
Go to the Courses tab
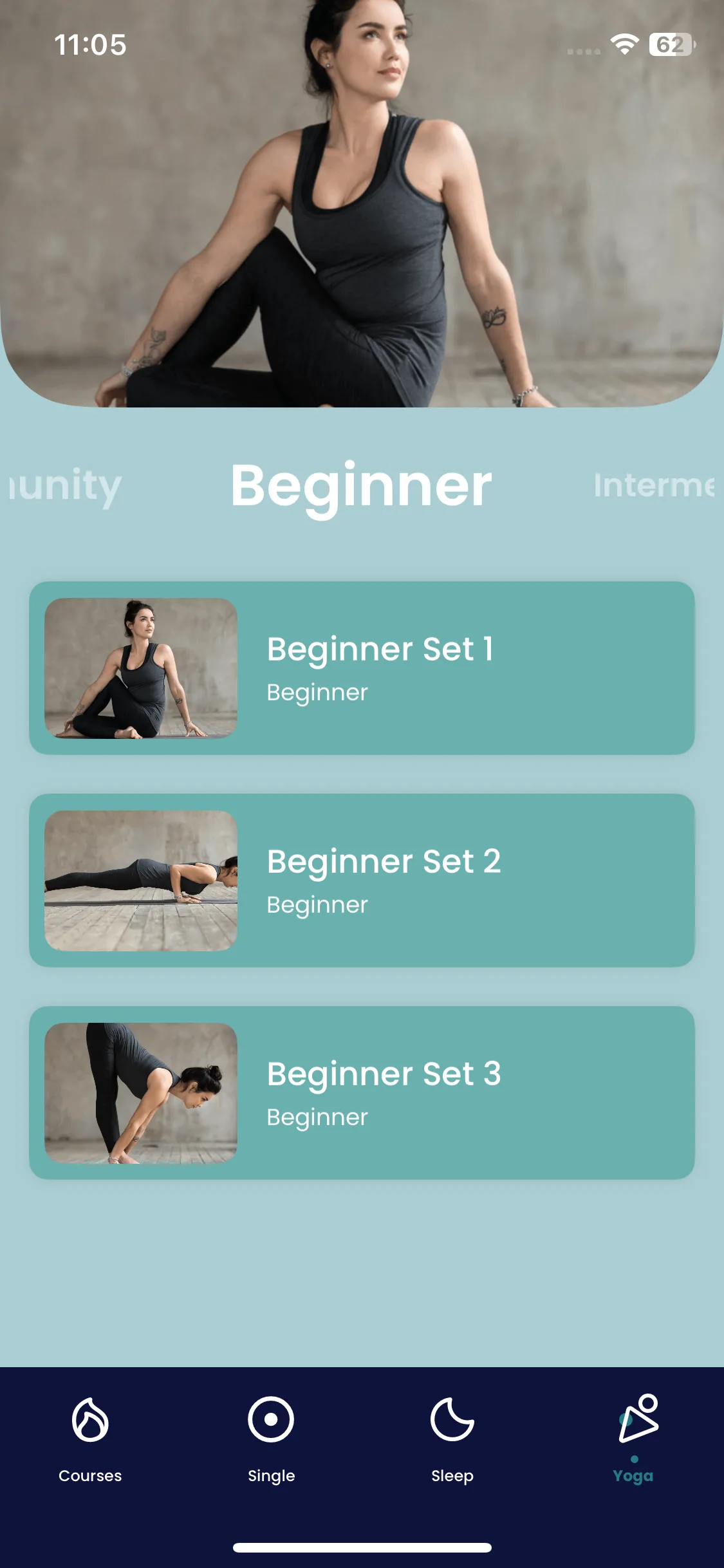tap(90, 1439)
